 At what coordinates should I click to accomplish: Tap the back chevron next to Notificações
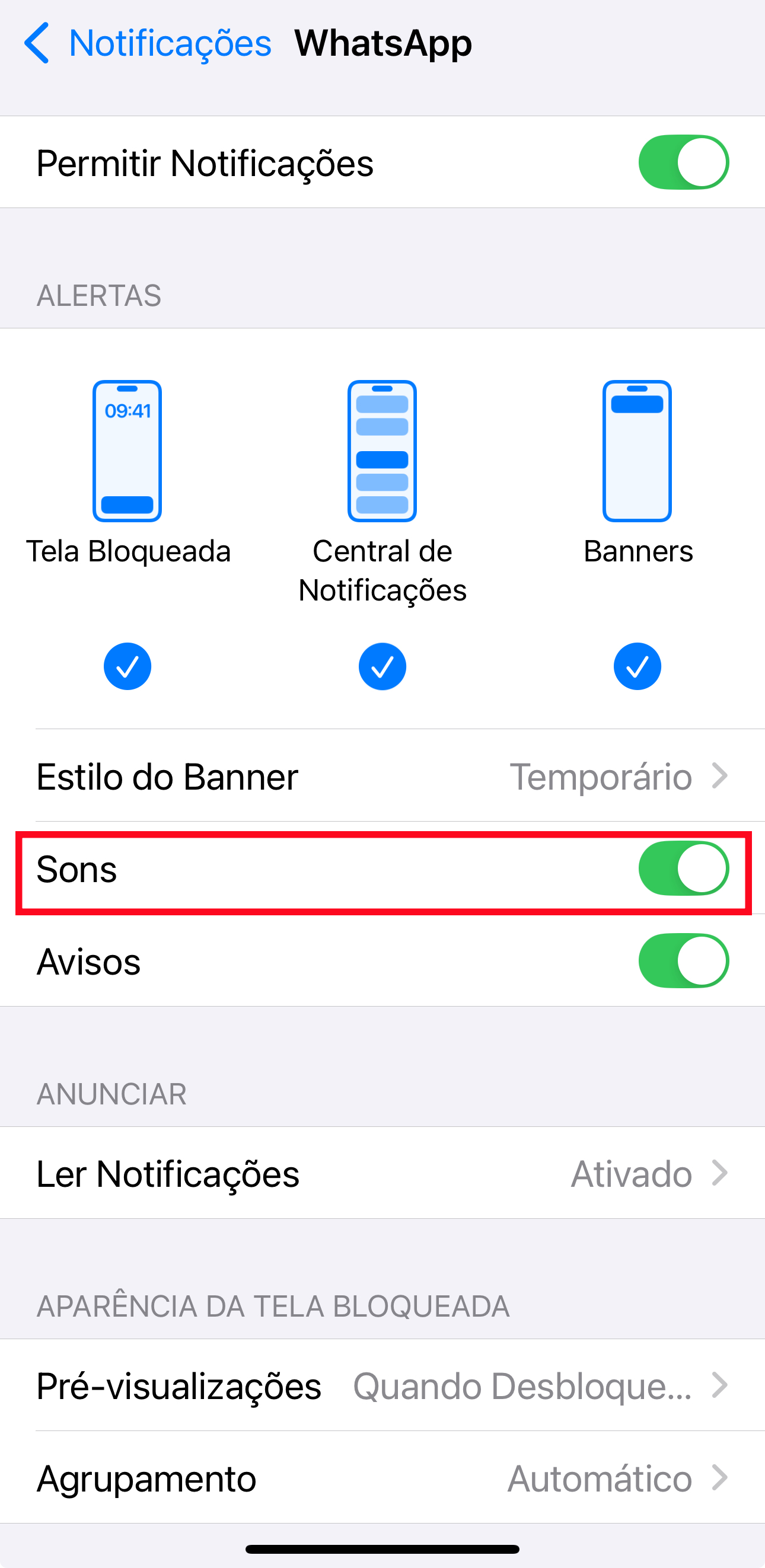point(38,43)
